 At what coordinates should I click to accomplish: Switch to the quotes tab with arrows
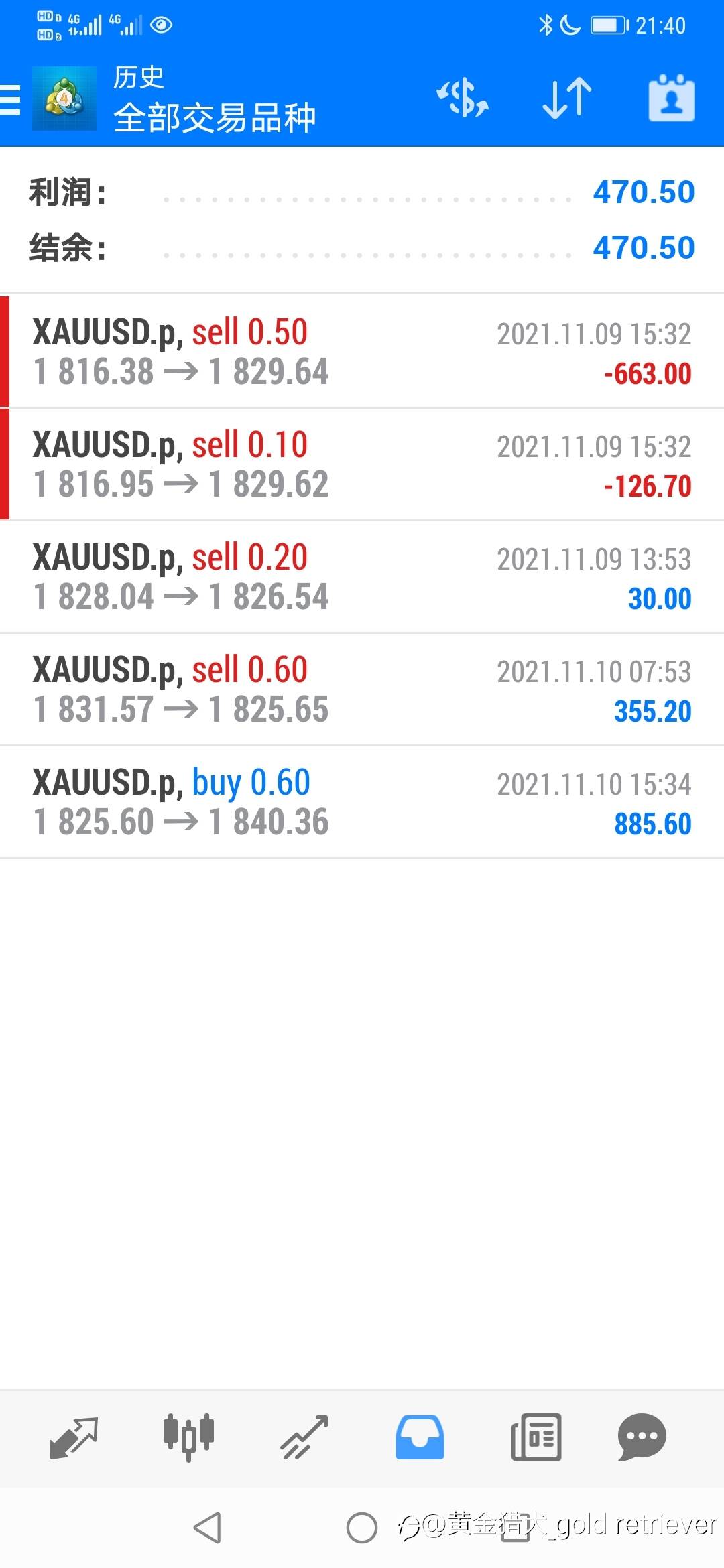(x=74, y=1437)
